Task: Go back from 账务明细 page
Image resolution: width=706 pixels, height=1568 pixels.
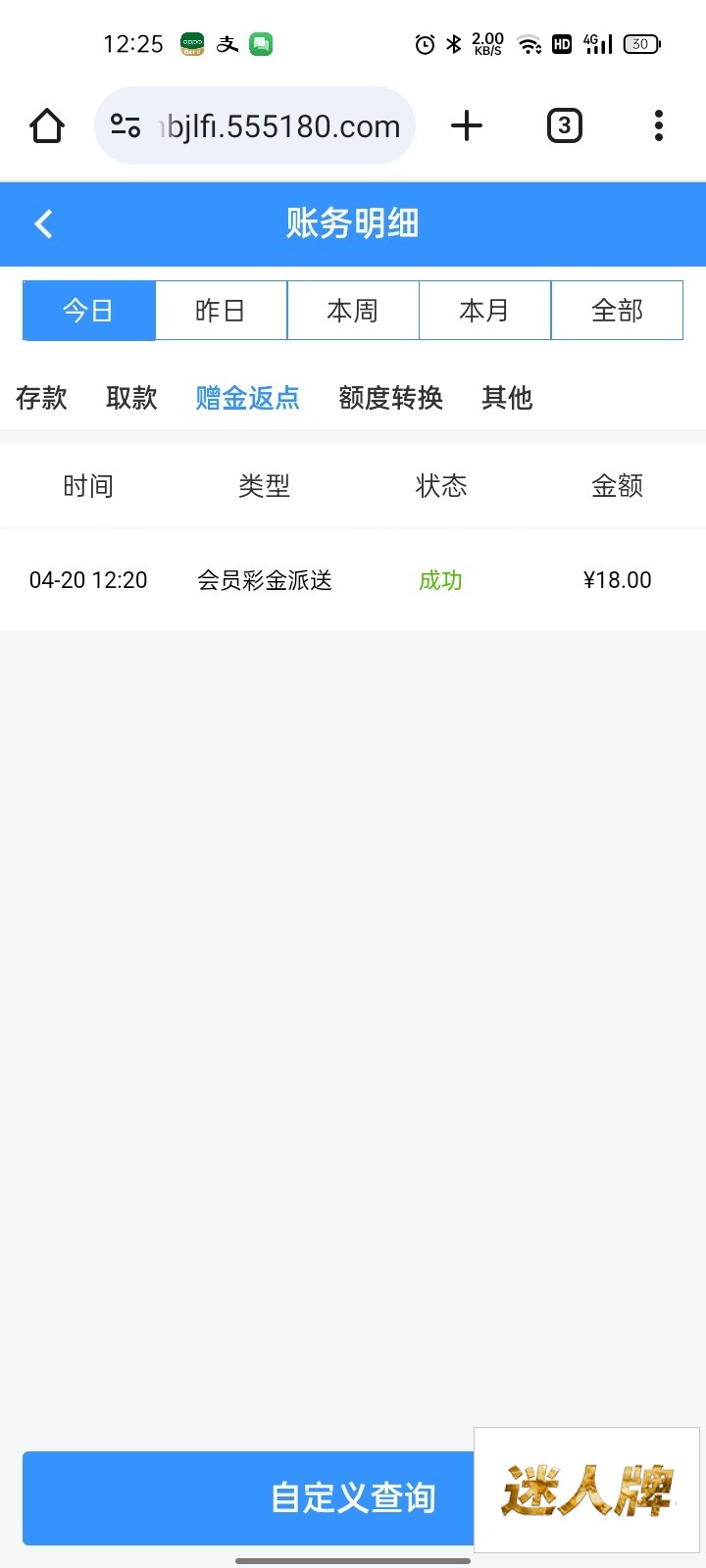Action: 43,224
